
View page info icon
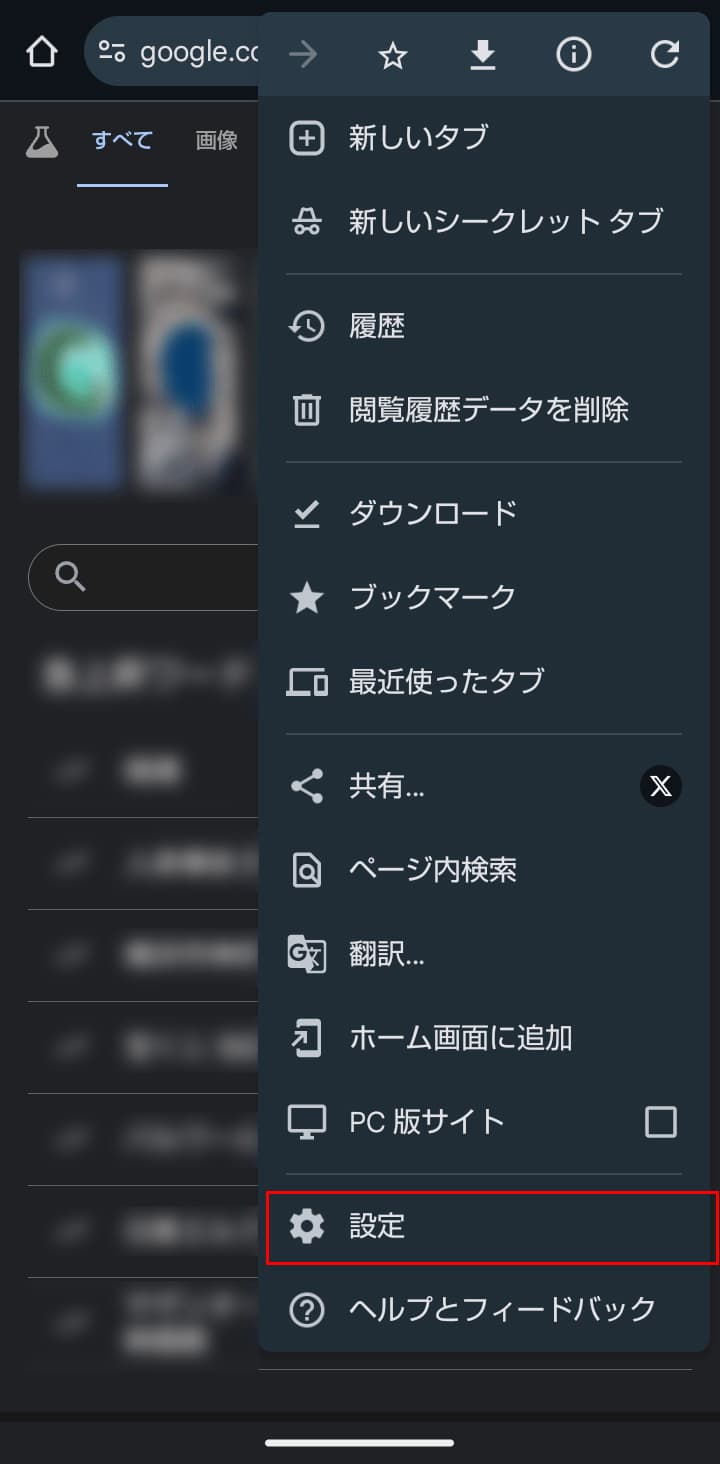coord(573,56)
